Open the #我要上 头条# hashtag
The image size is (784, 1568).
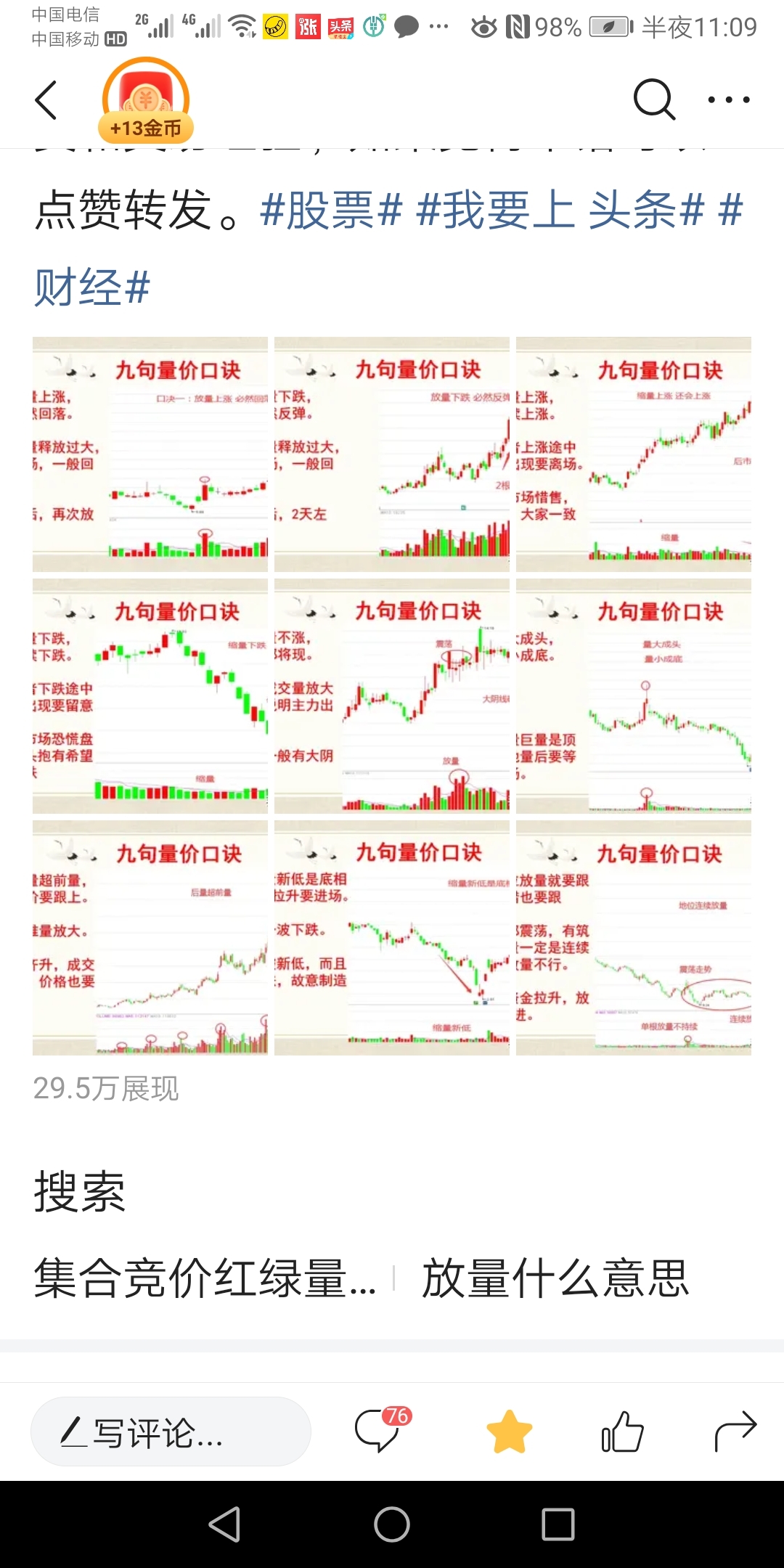(560, 211)
